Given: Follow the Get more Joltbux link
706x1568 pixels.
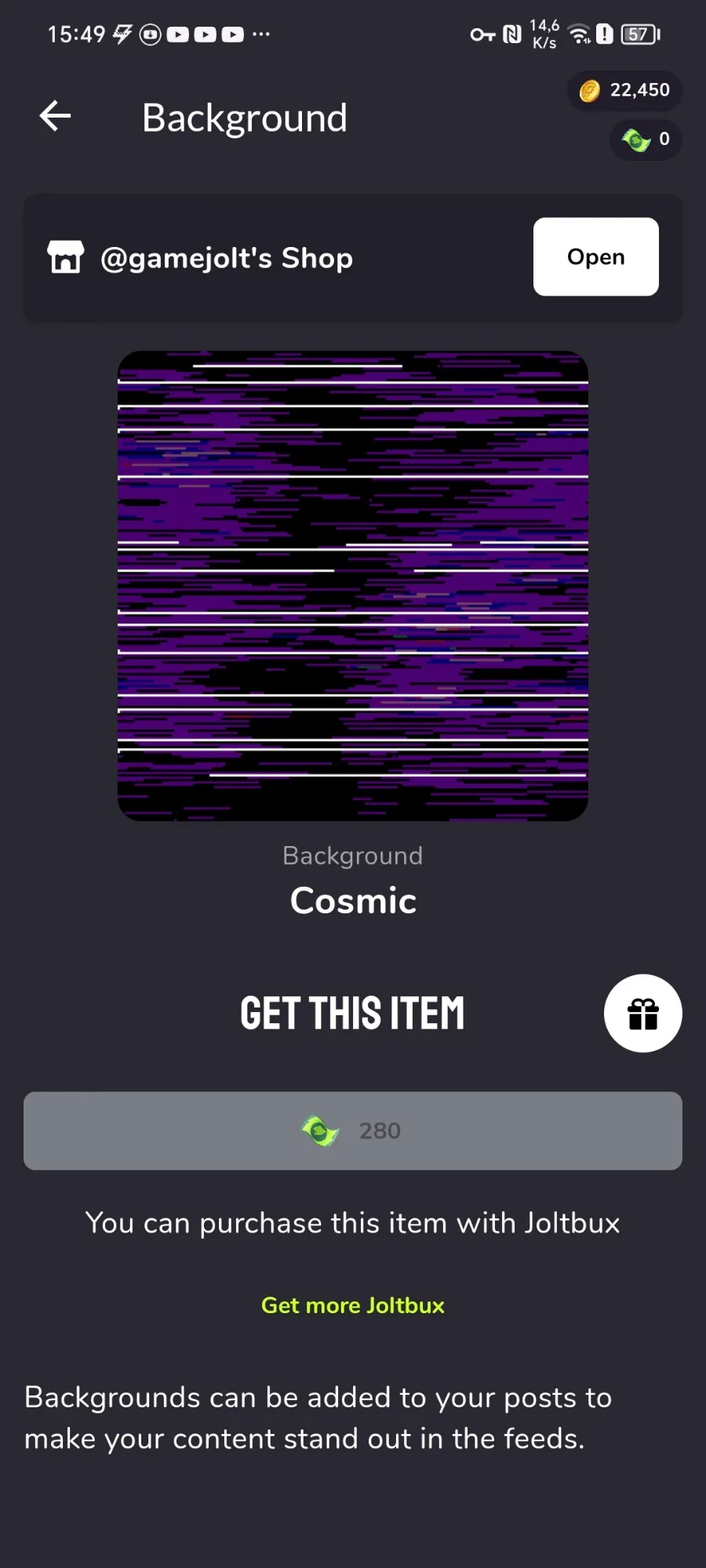Looking at the screenshot, I should [x=353, y=1305].
